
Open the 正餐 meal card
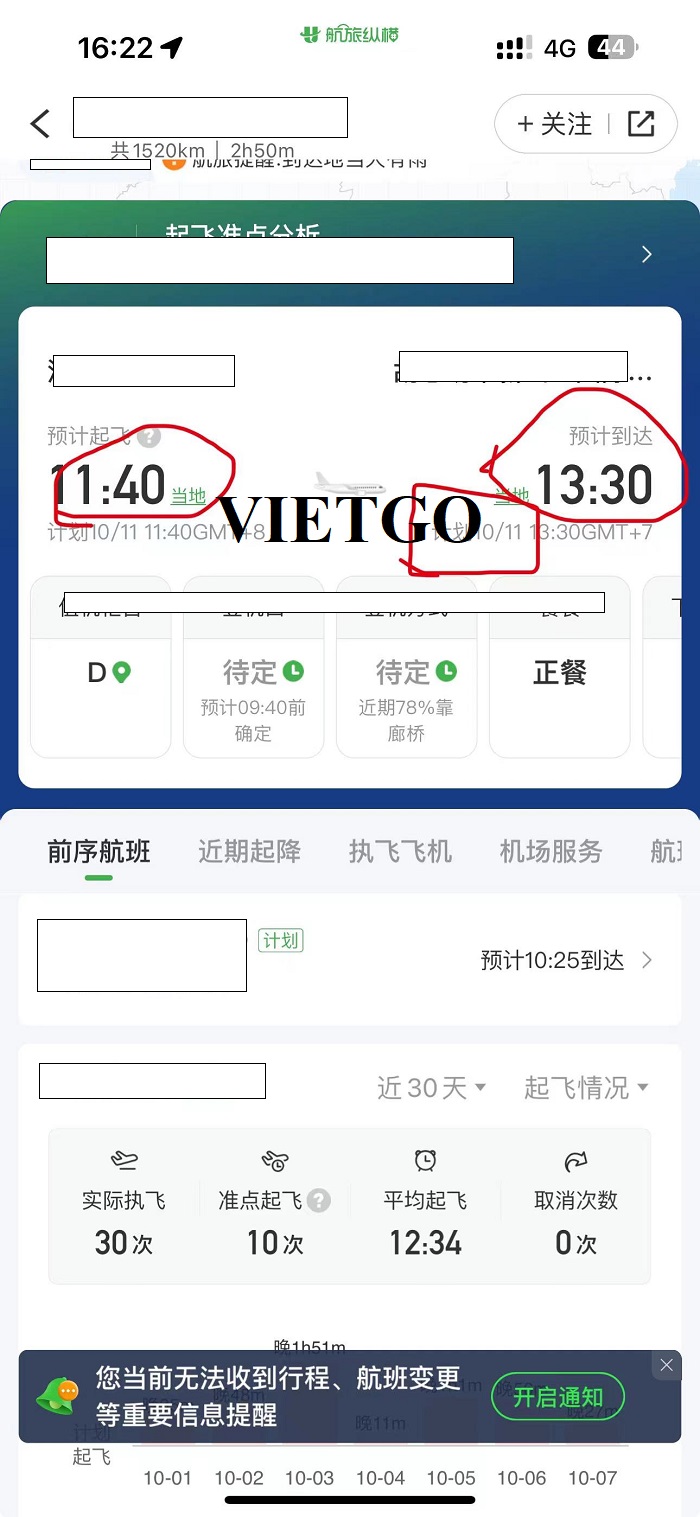(x=559, y=668)
